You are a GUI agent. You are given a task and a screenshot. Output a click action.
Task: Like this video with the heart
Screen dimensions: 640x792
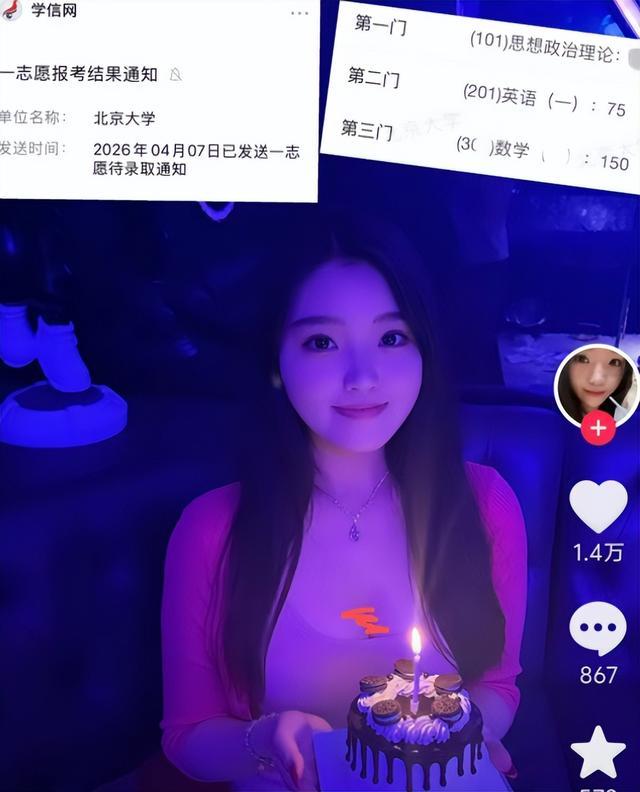pos(598,507)
